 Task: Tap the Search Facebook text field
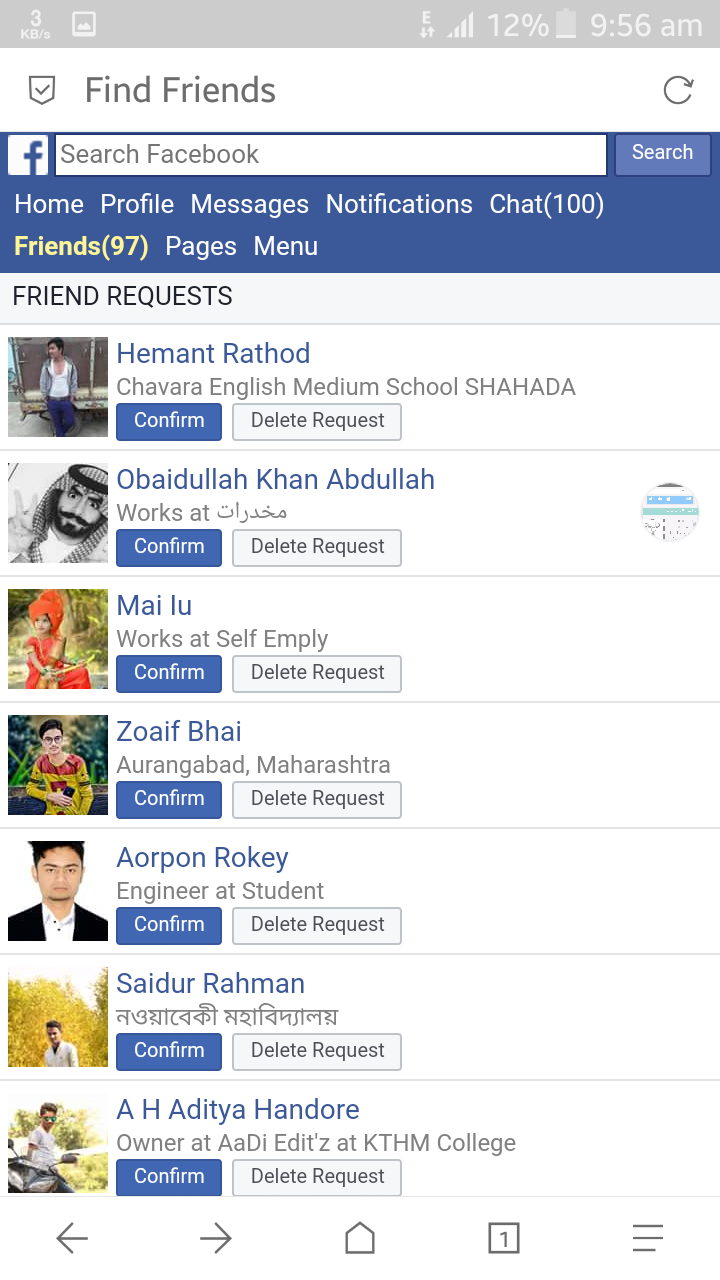coord(330,155)
